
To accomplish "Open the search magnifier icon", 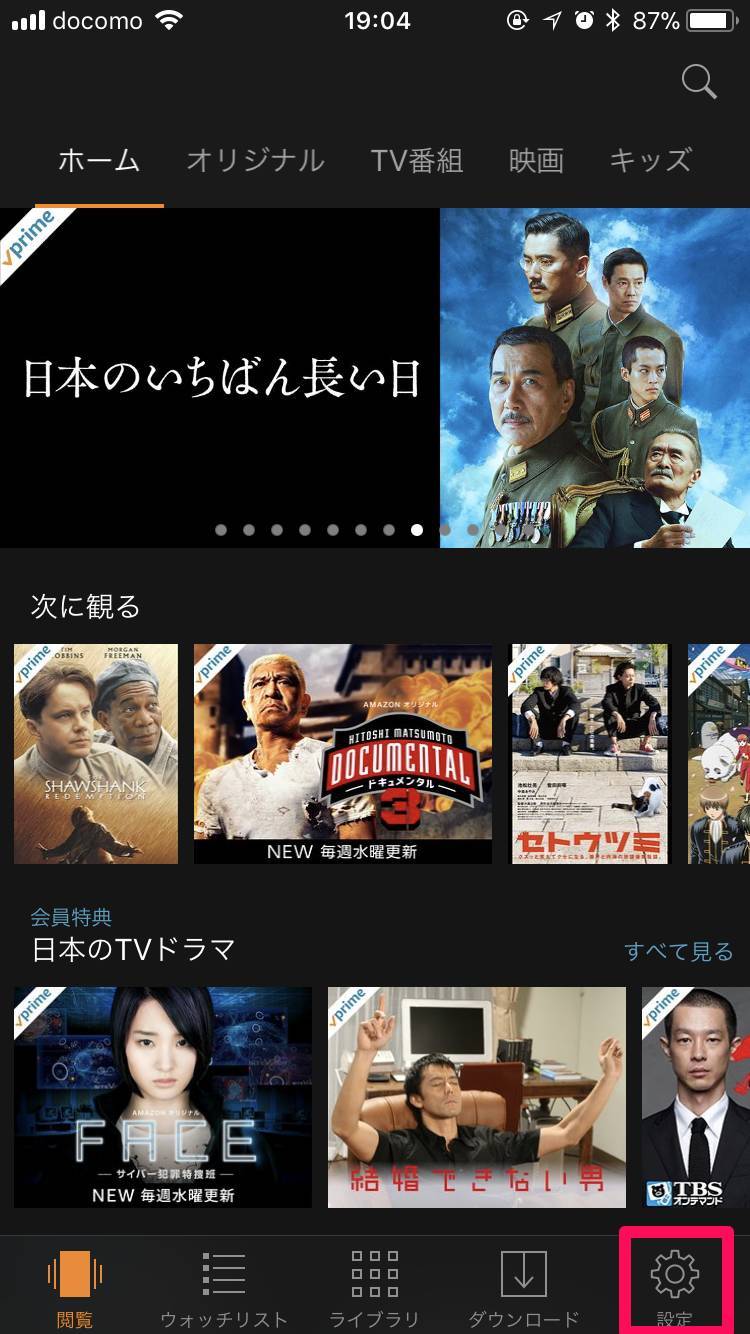I will [x=699, y=82].
